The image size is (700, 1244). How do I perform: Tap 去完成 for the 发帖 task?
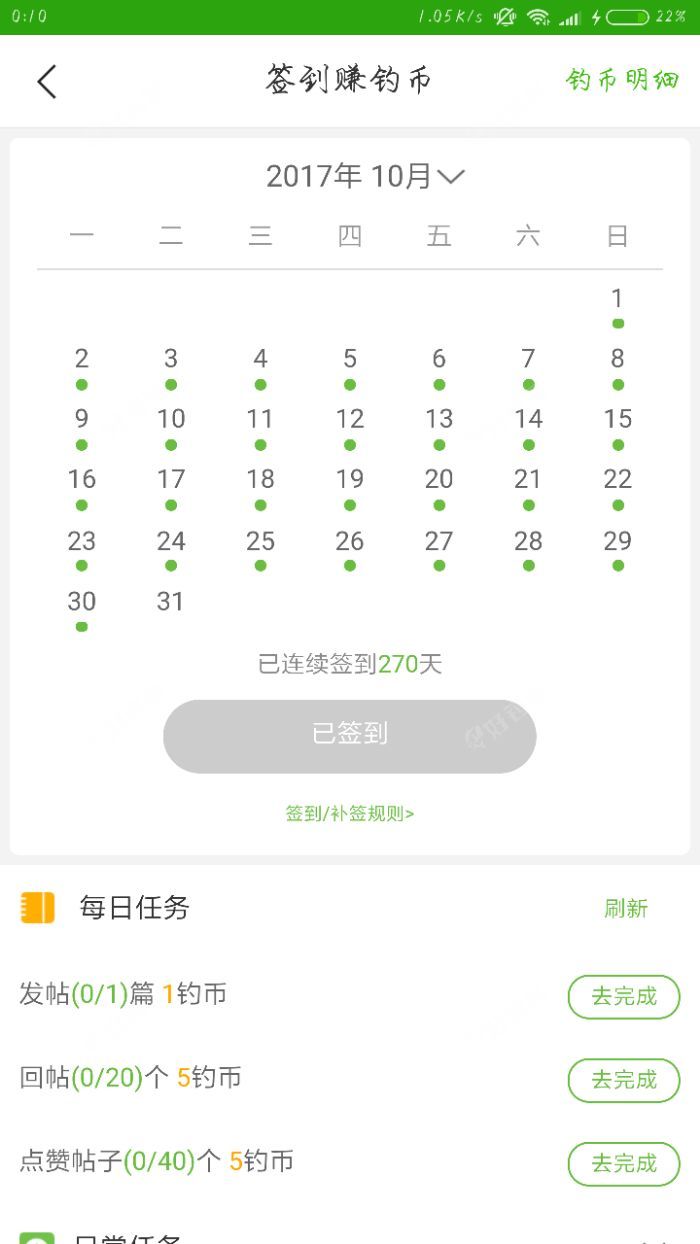(623, 996)
